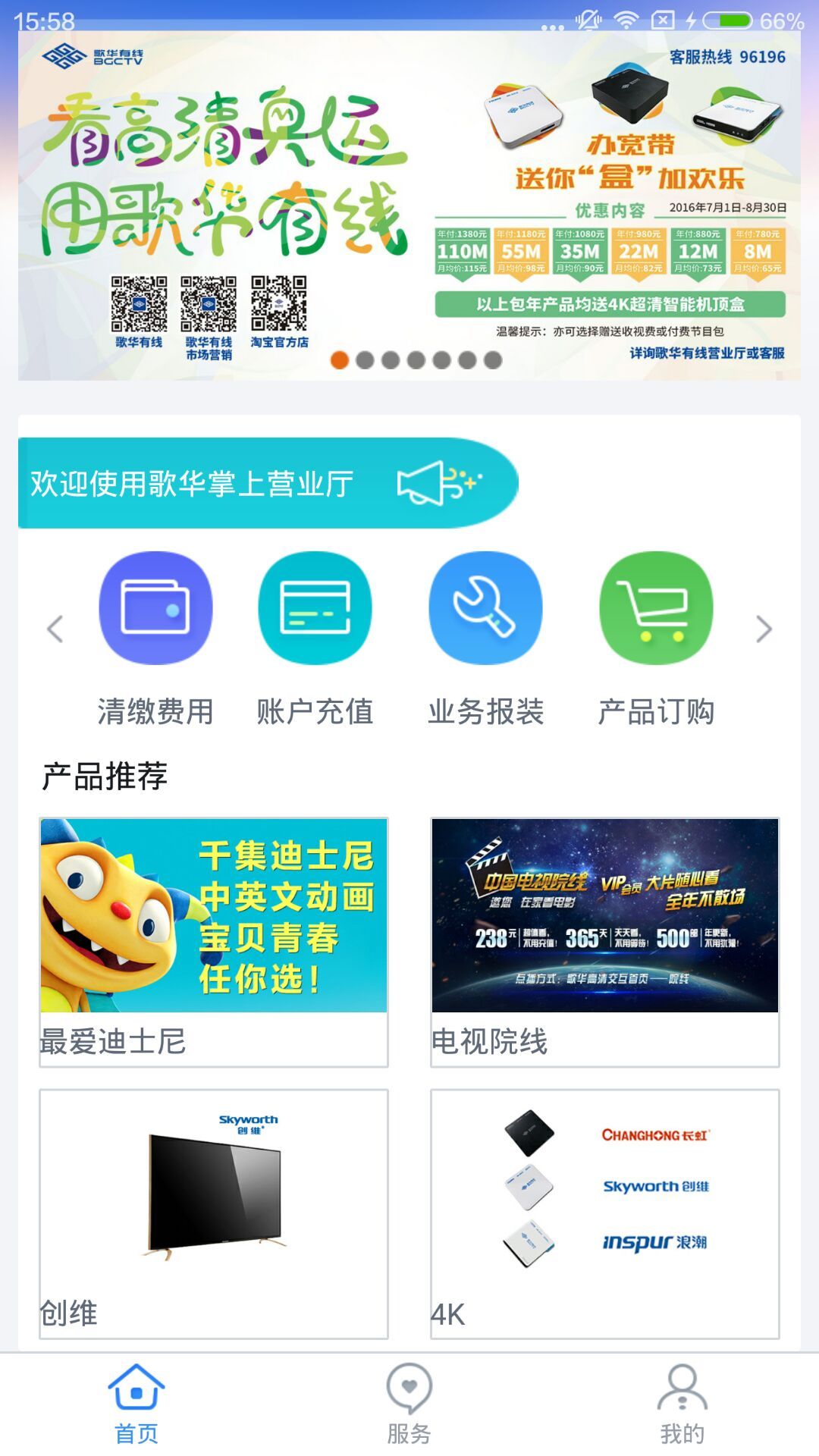This screenshot has width=819, height=1456.
Task: Show more shortcuts with right arrow
Action: [x=764, y=629]
